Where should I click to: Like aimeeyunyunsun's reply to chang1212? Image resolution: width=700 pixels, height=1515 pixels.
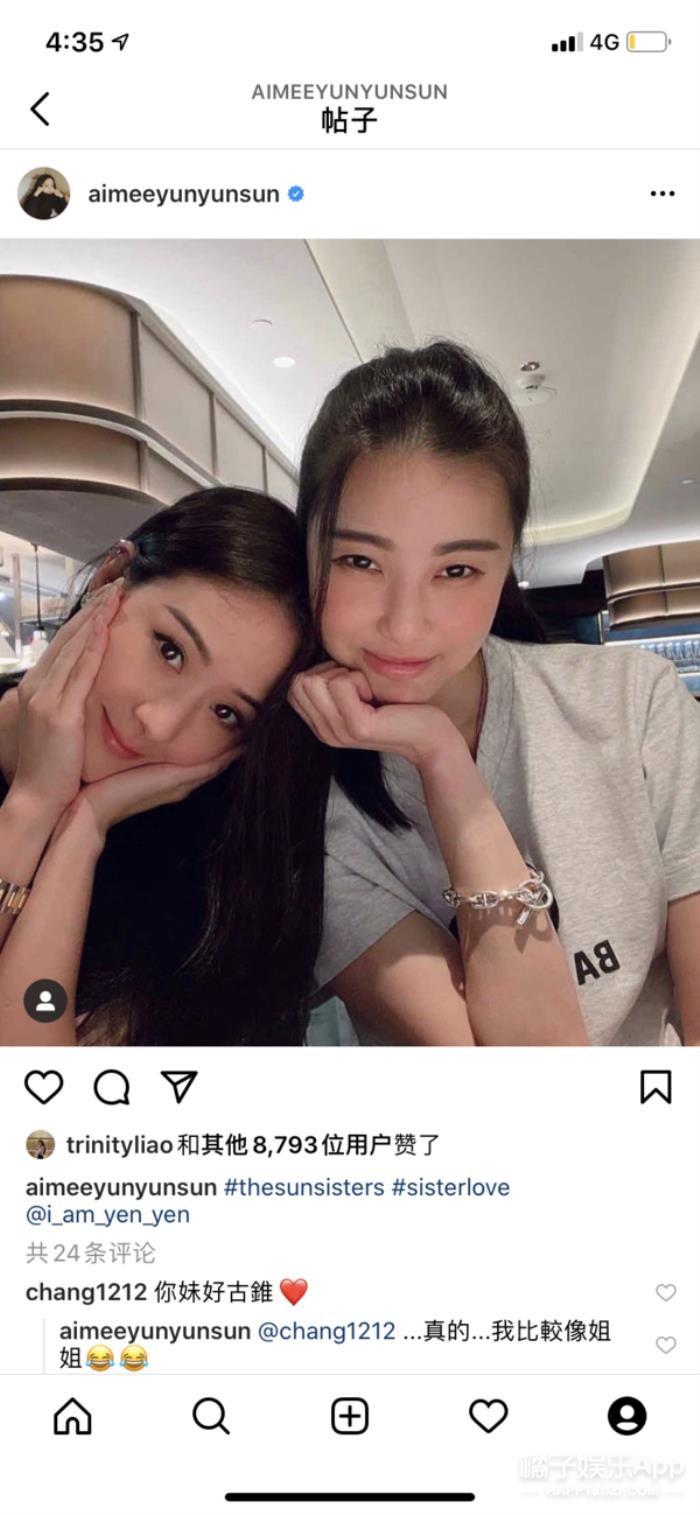click(x=665, y=1345)
